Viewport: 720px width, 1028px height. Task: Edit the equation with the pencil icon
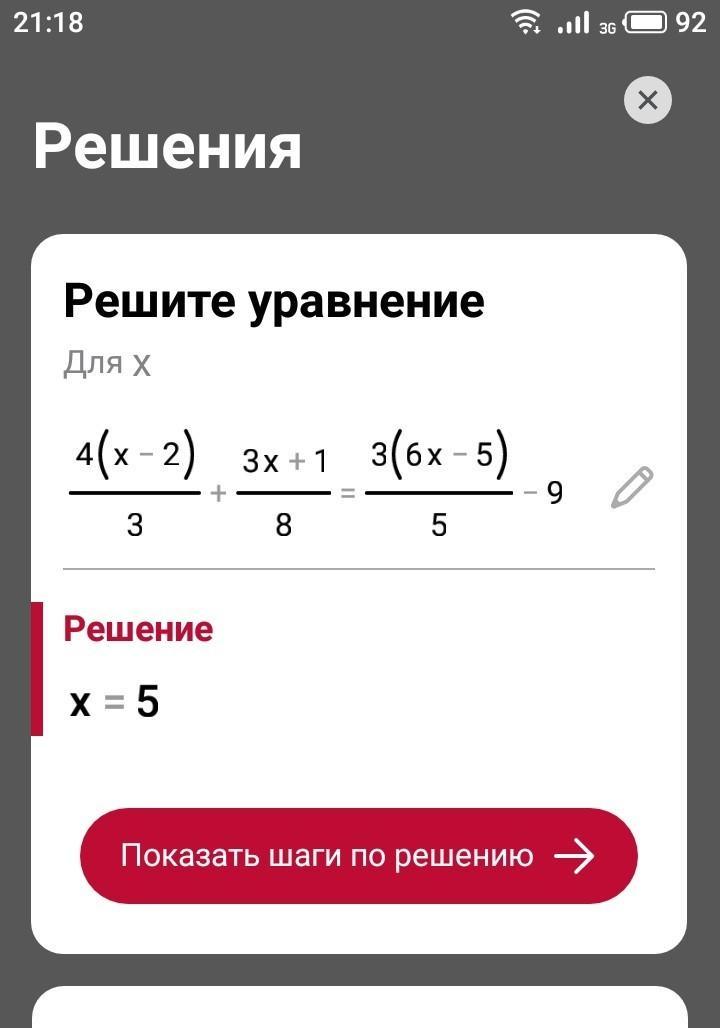coord(632,487)
